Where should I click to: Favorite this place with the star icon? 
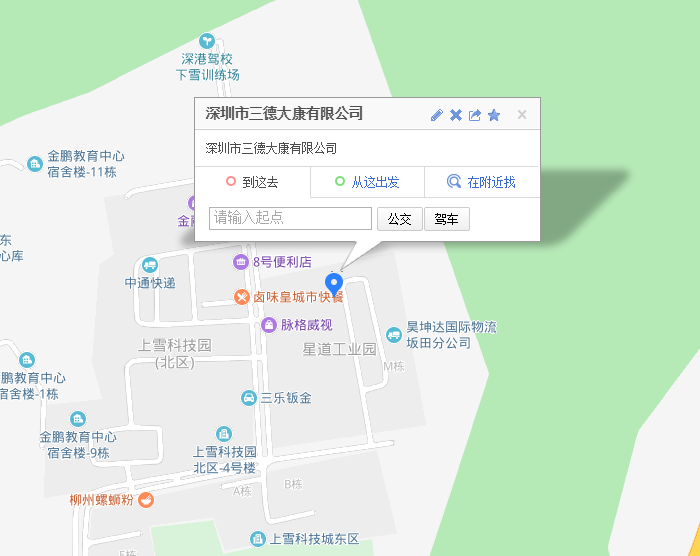pyautogui.click(x=494, y=115)
